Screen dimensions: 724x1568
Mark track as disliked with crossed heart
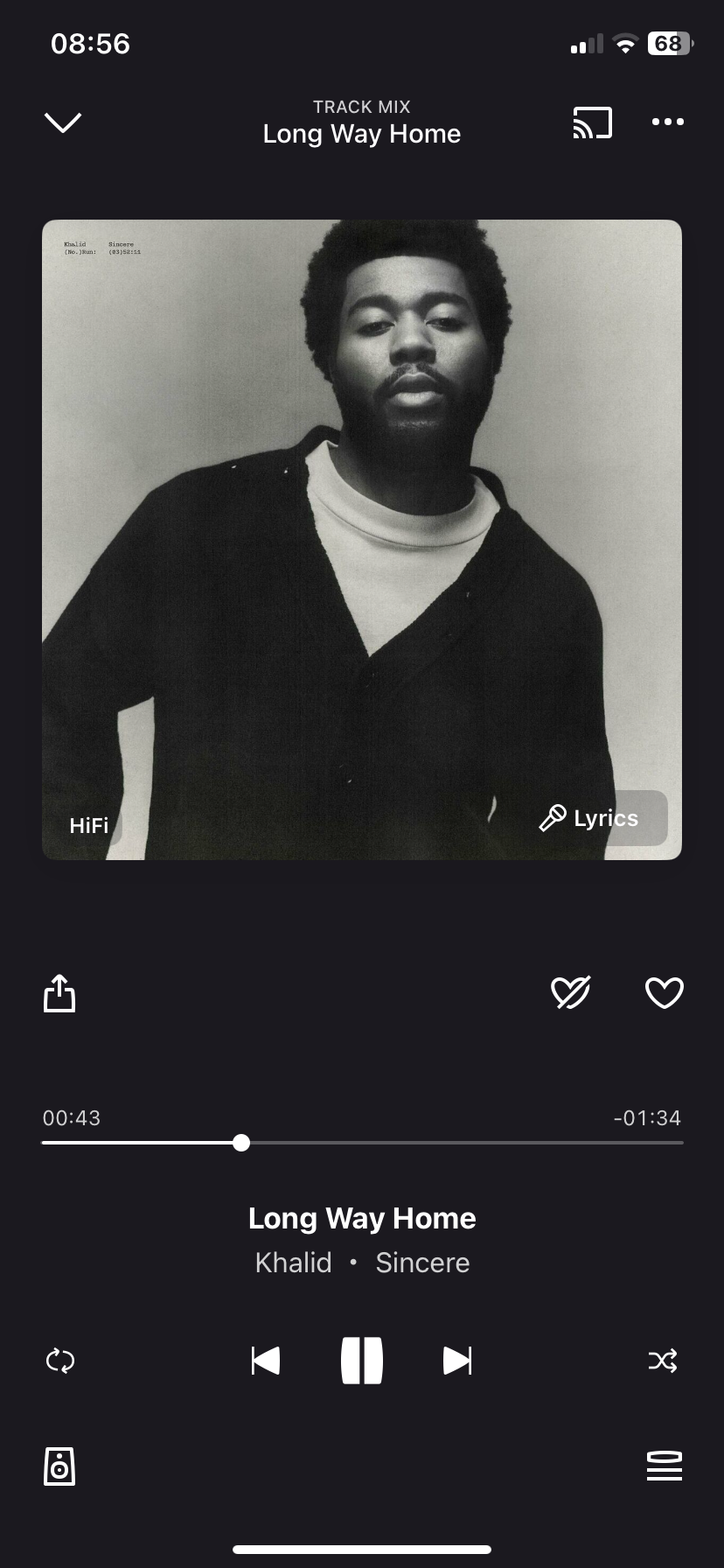coord(570,992)
